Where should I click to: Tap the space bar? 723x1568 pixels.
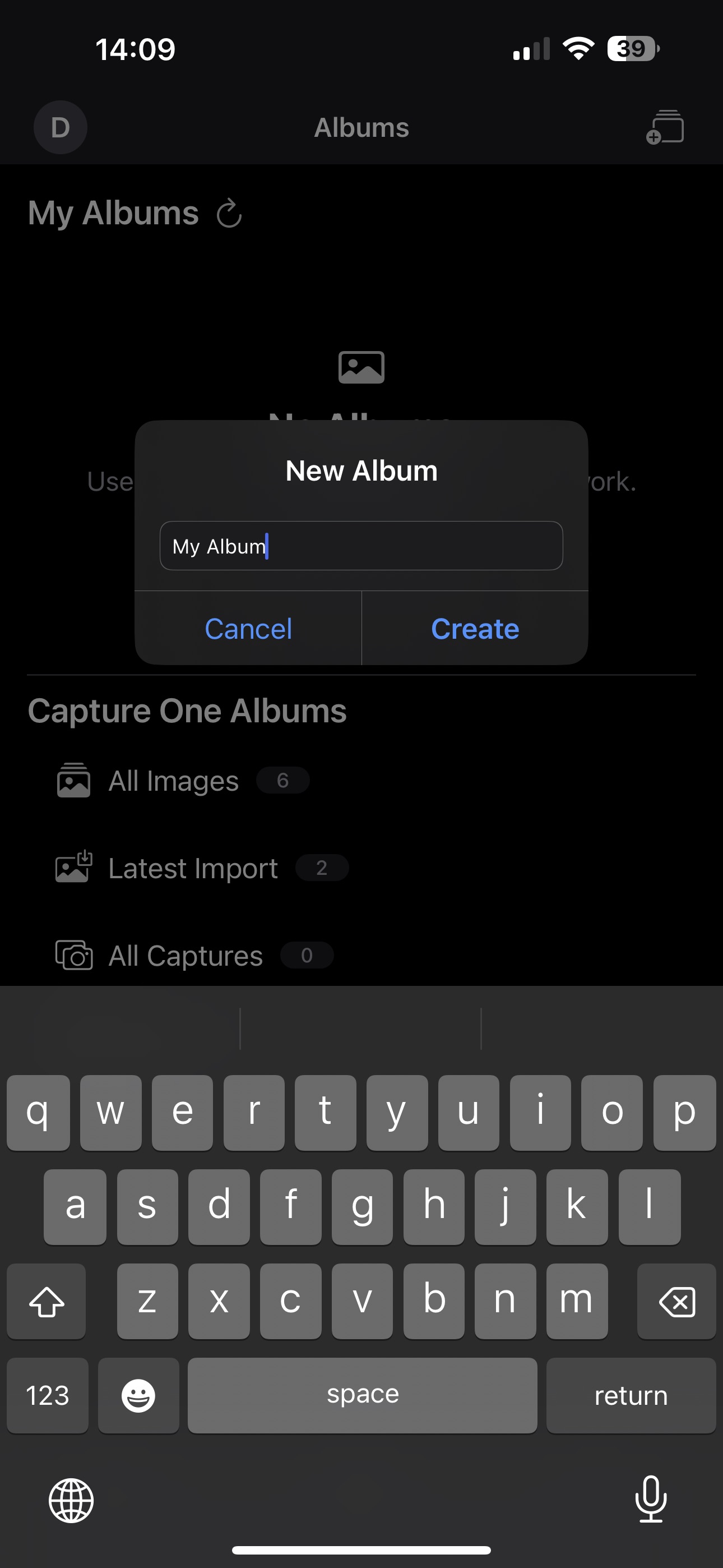point(362,1396)
